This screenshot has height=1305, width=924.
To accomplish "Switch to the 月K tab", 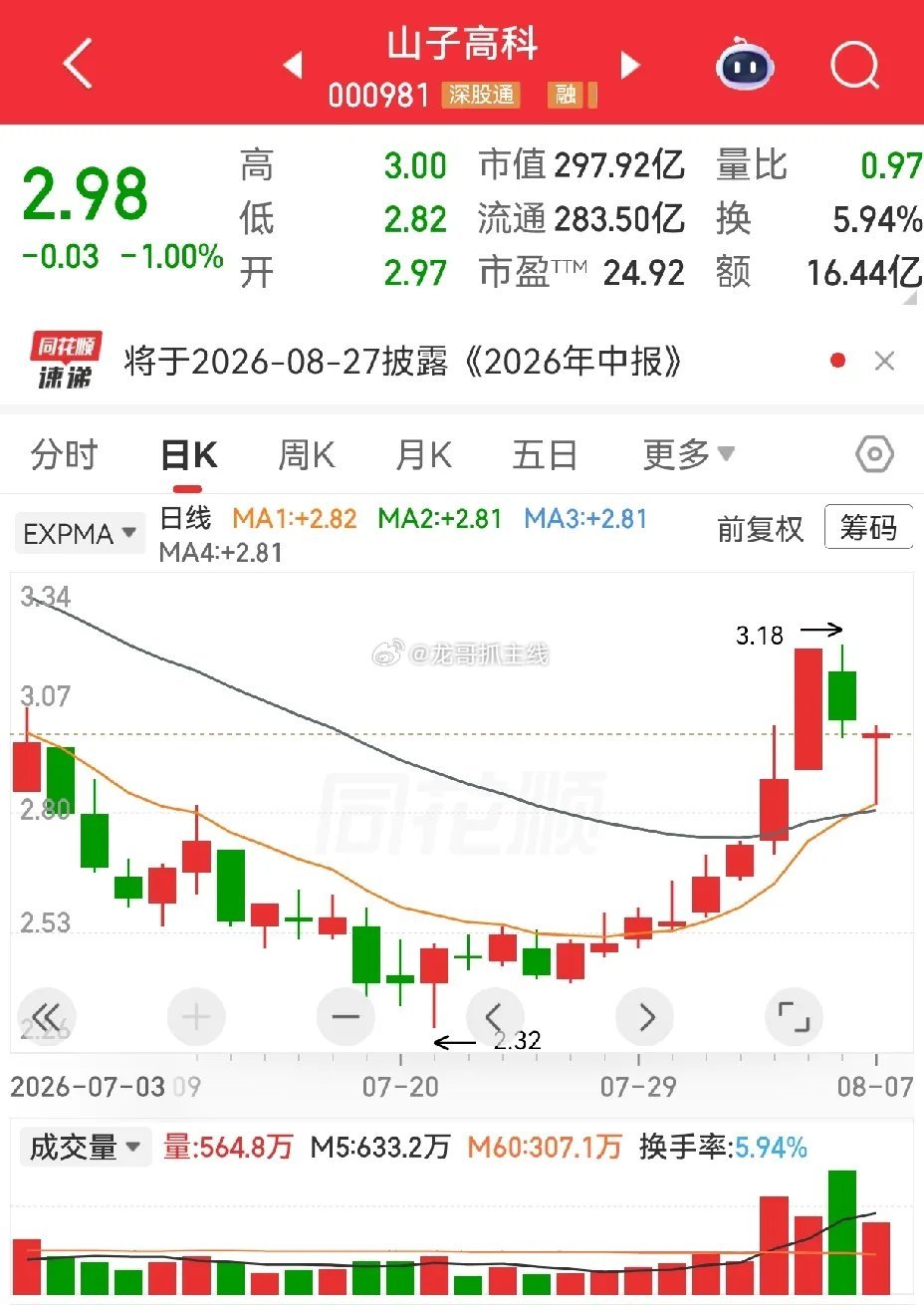I will point(423,455).
